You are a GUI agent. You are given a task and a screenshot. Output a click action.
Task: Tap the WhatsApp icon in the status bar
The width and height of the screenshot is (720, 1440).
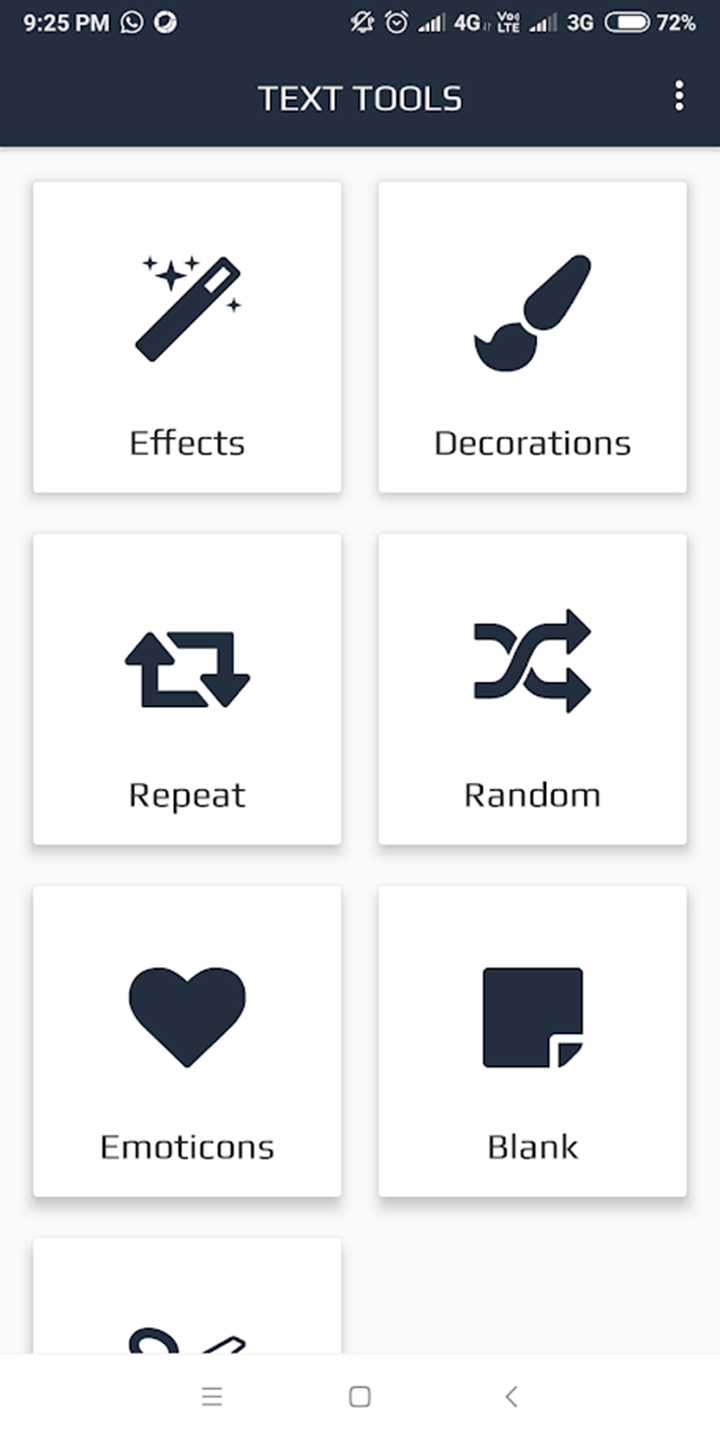click(132, 20)
